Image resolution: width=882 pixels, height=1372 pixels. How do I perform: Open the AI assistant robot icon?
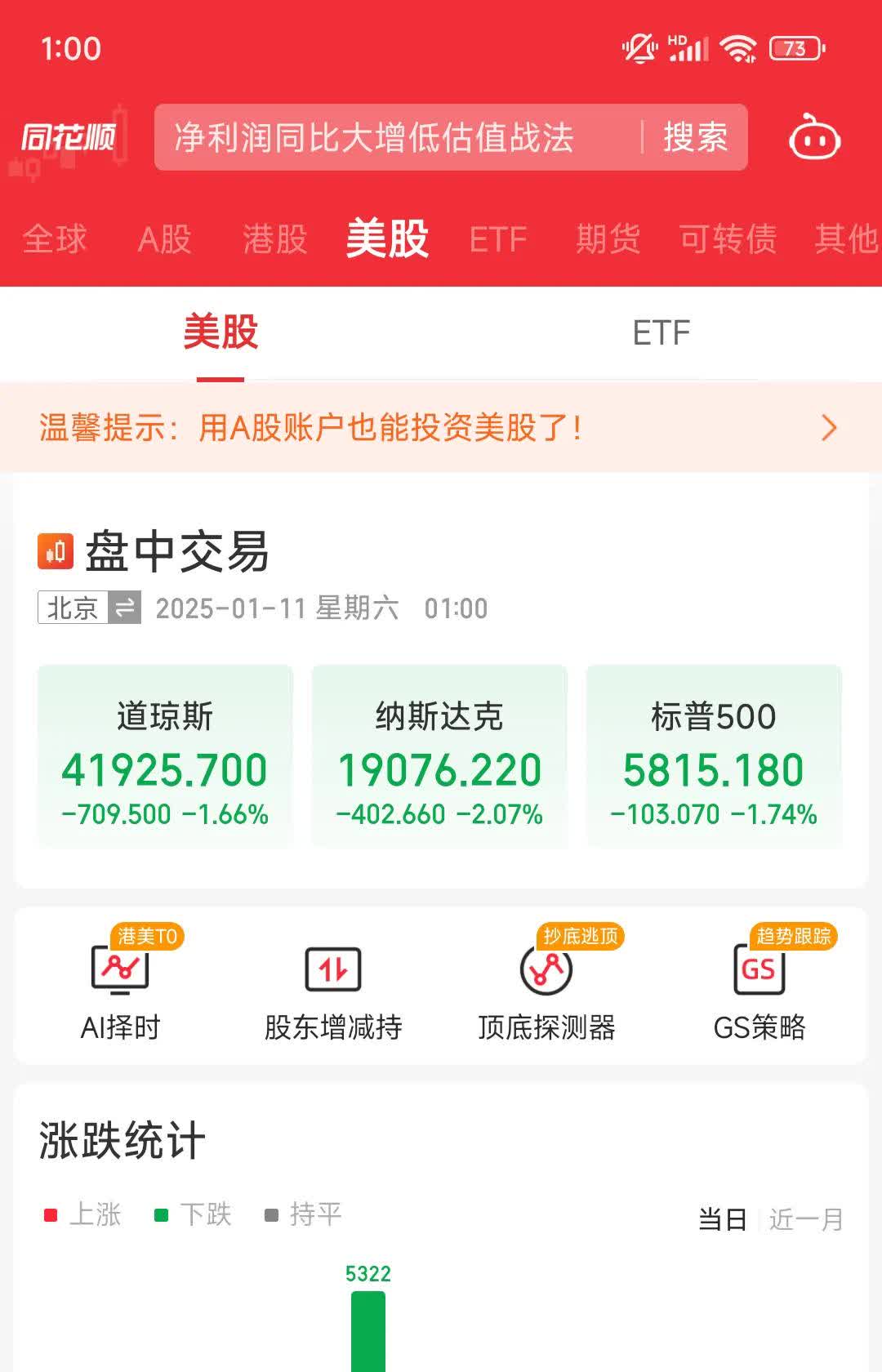(x=813, y=139)
